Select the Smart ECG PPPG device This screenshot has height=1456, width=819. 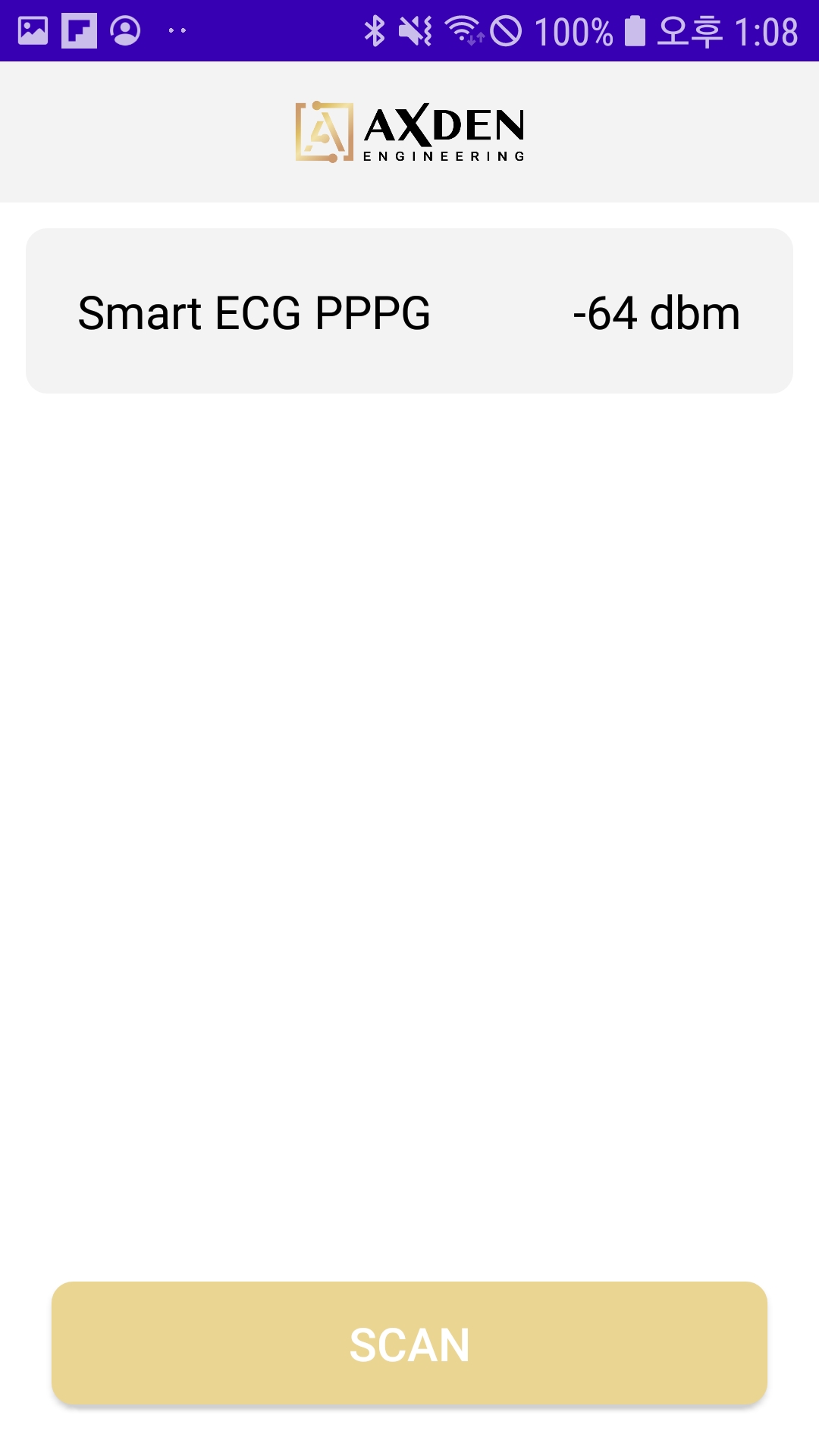409,312
